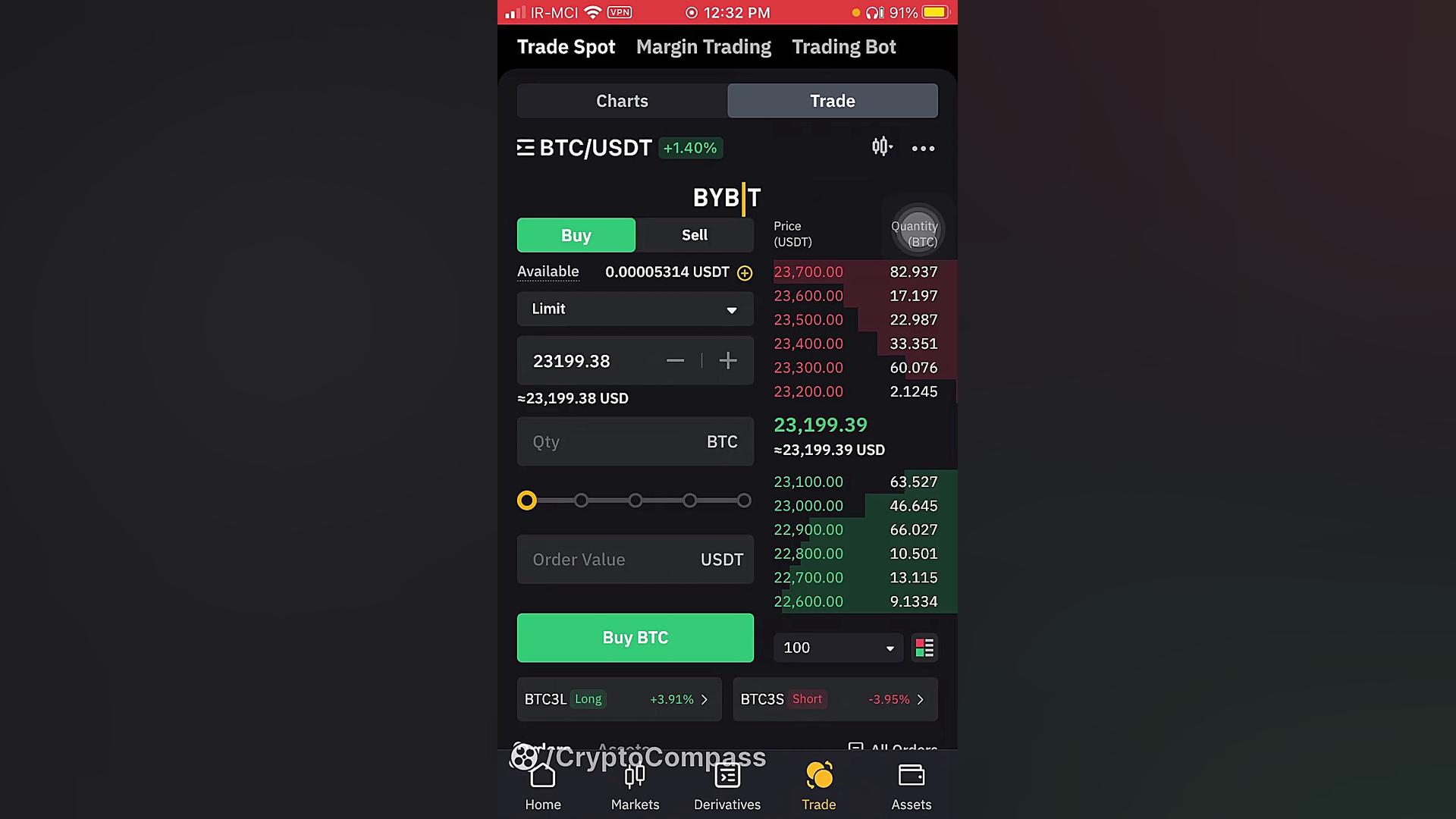Add funds via the plus icon
This screenshot has height=819, width=1456.
(x=745, y=273)
